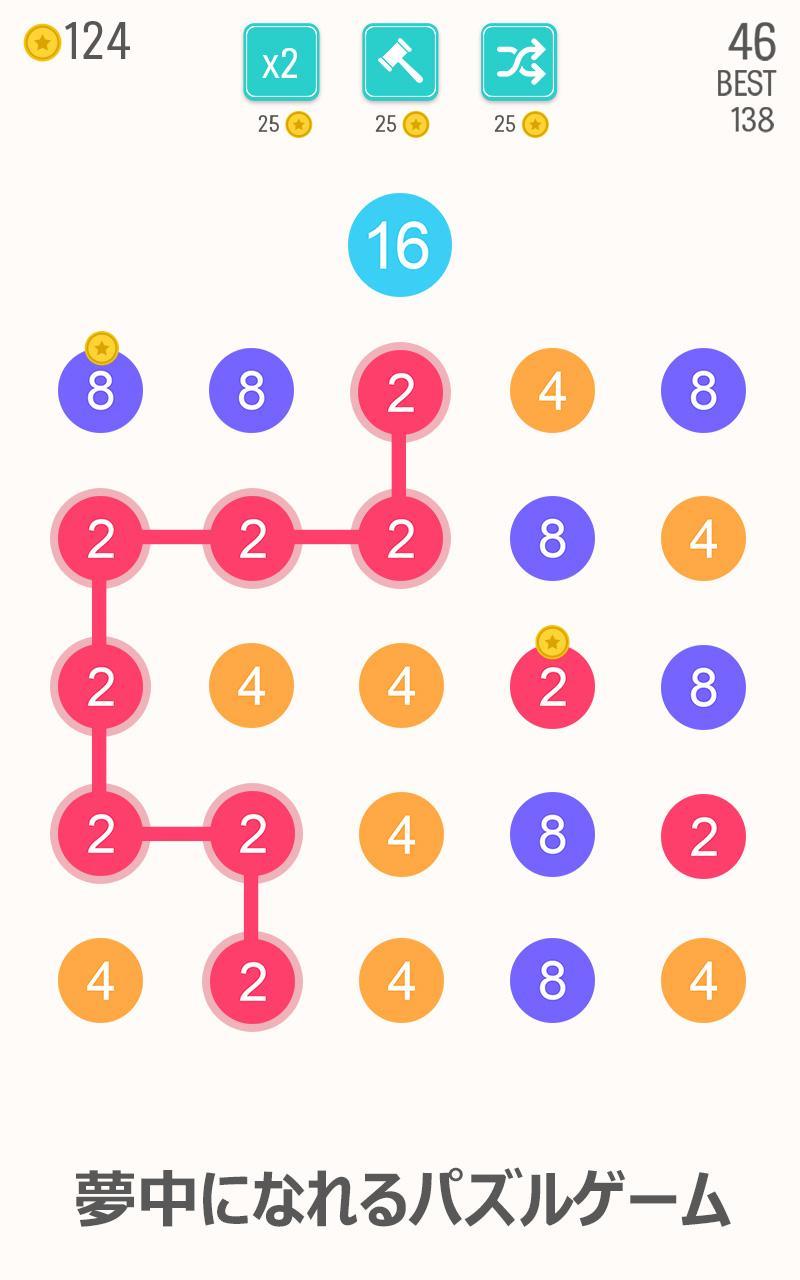Tap the red 2 dot with a coin
The height and width of the screenshot is (1280, 800).
tap(552, 686)
